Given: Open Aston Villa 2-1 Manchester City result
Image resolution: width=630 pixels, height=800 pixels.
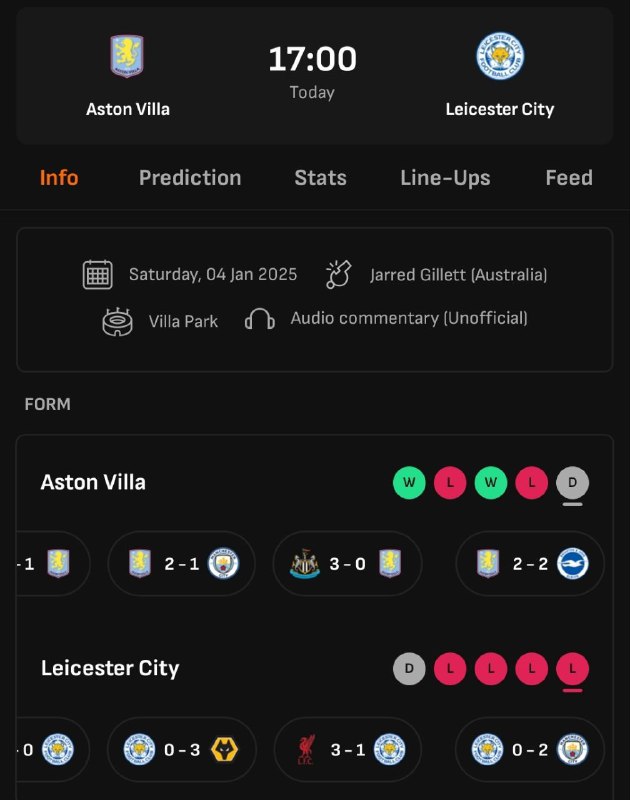Looking at the screenshot, I should pos(182,564).
